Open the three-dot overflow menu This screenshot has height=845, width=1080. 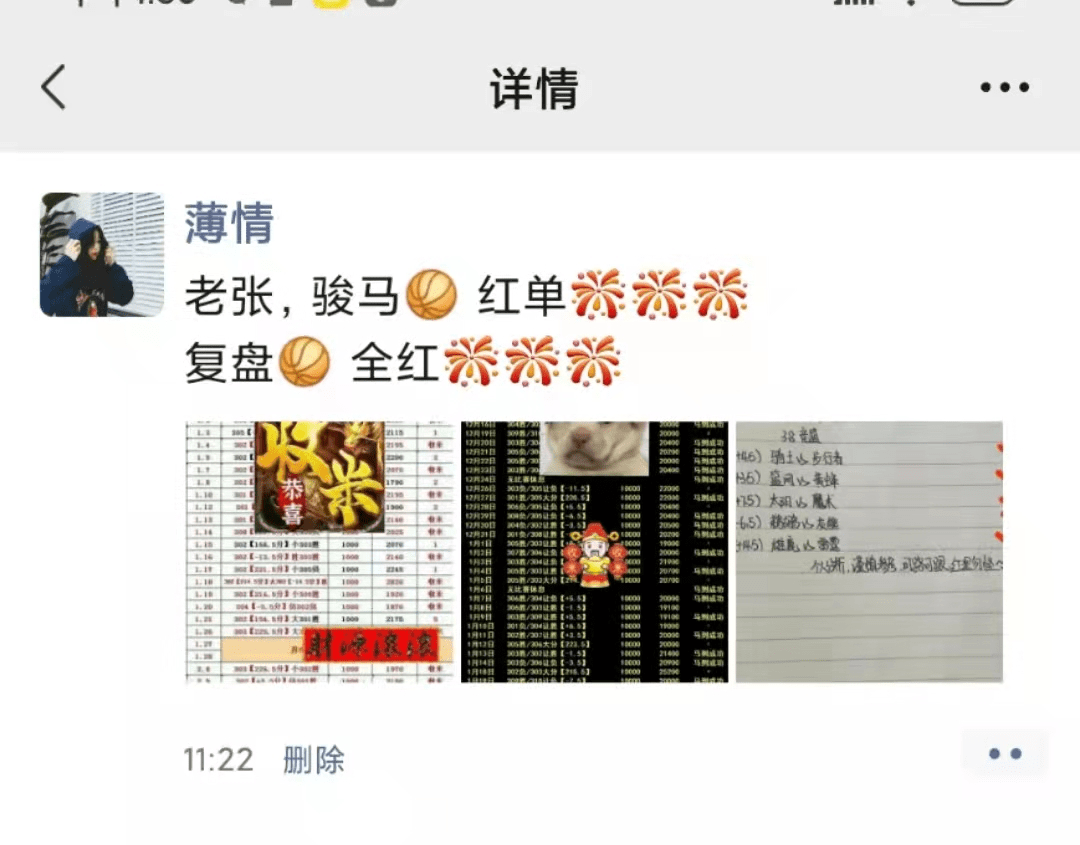click(x=1004, y=88)
